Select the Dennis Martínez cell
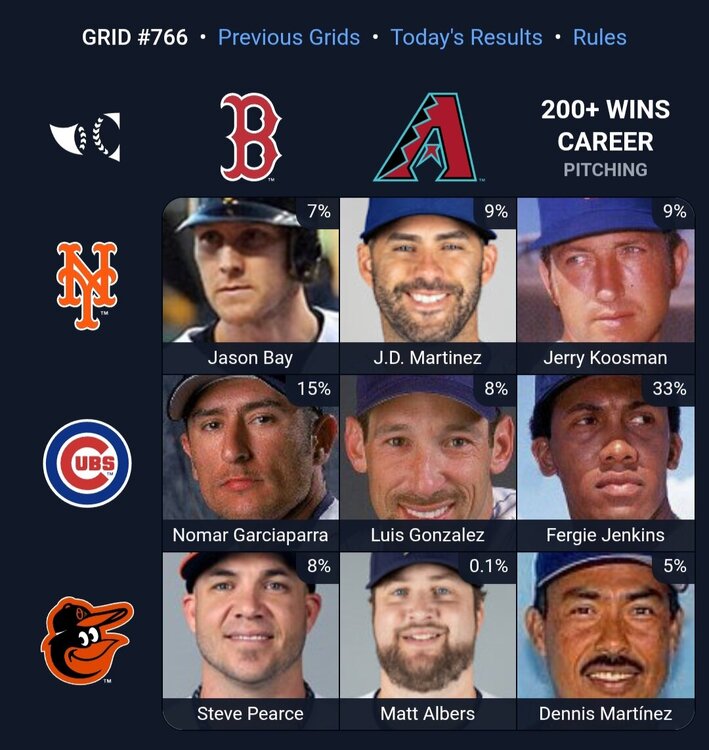This screenshot has width=709, height=750. (605, 640)
